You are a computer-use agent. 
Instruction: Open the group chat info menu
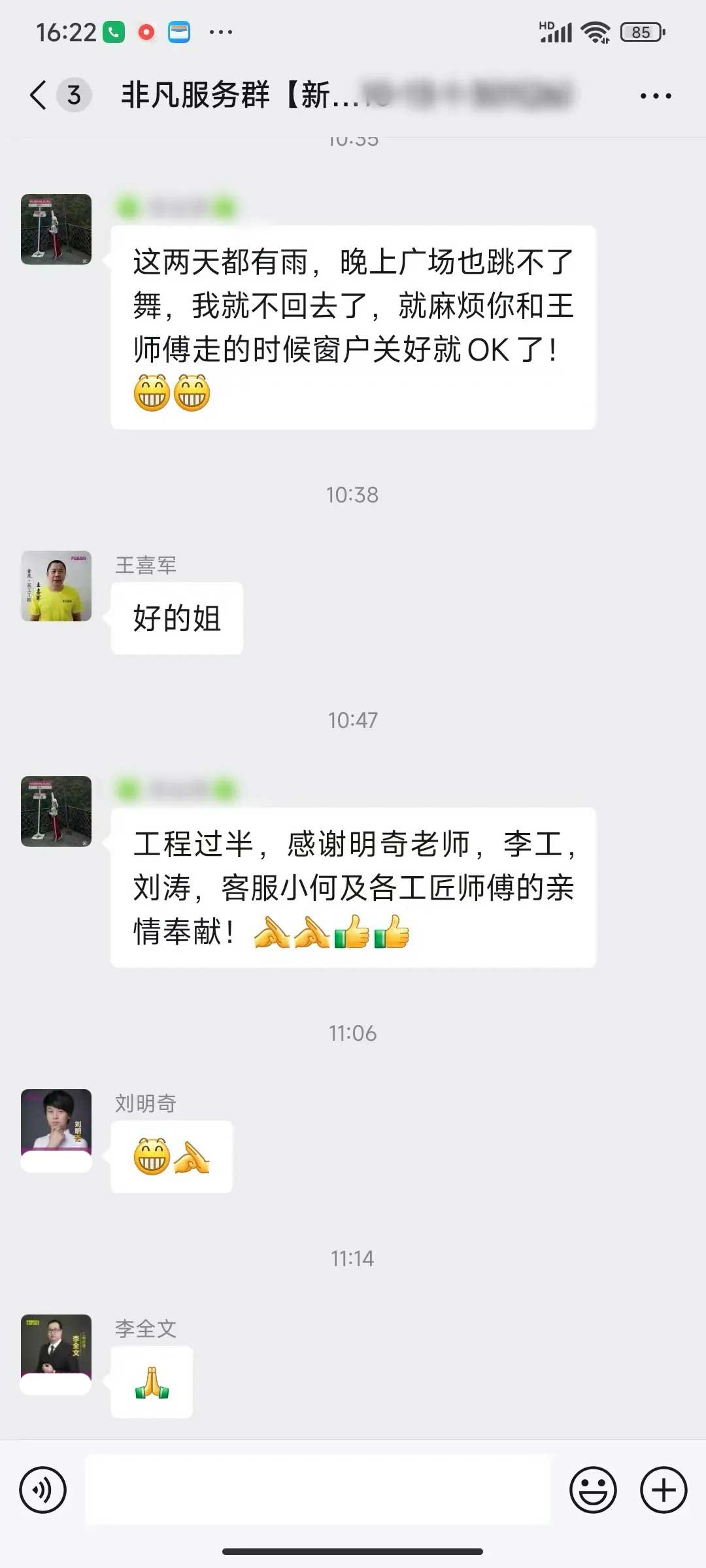pos(655,96)
